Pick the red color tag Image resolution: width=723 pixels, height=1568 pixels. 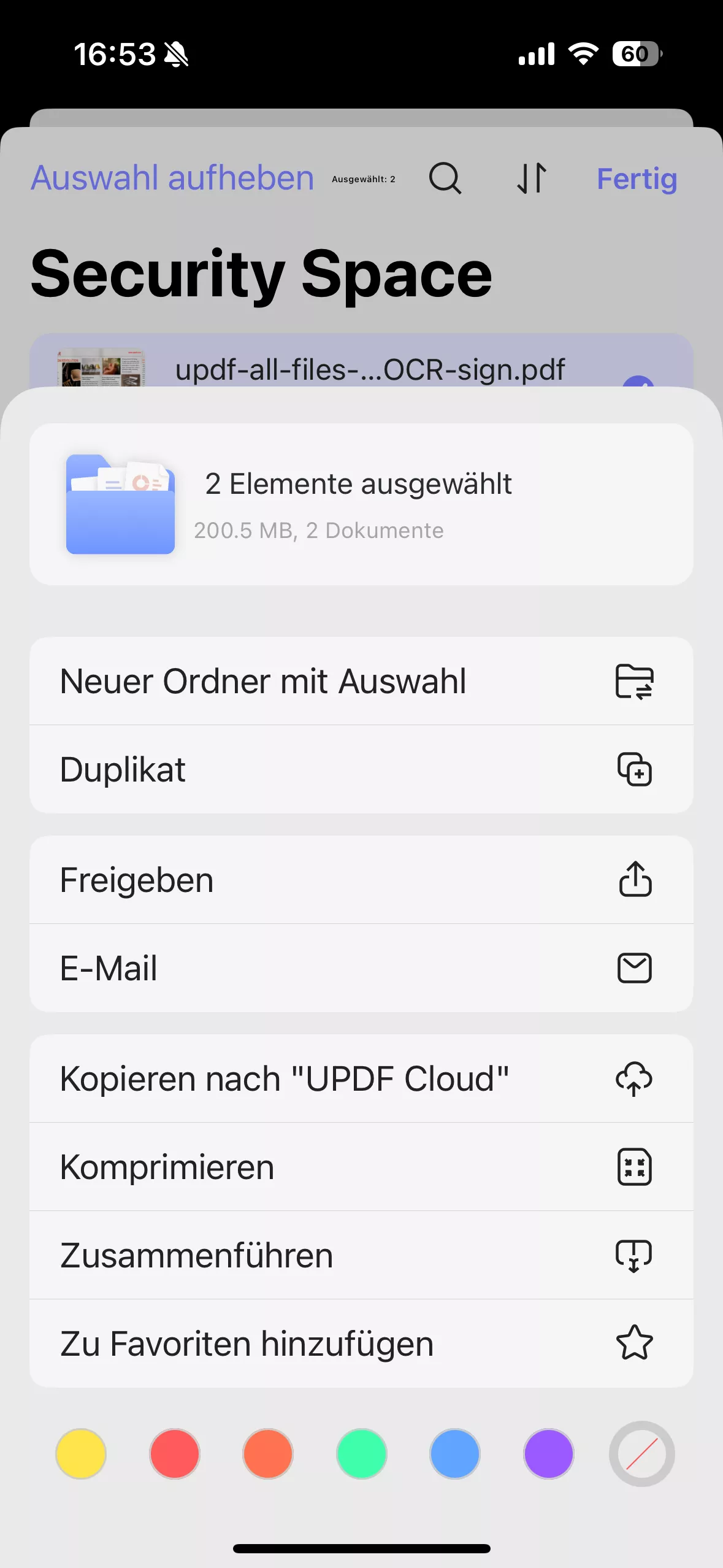175,1454
